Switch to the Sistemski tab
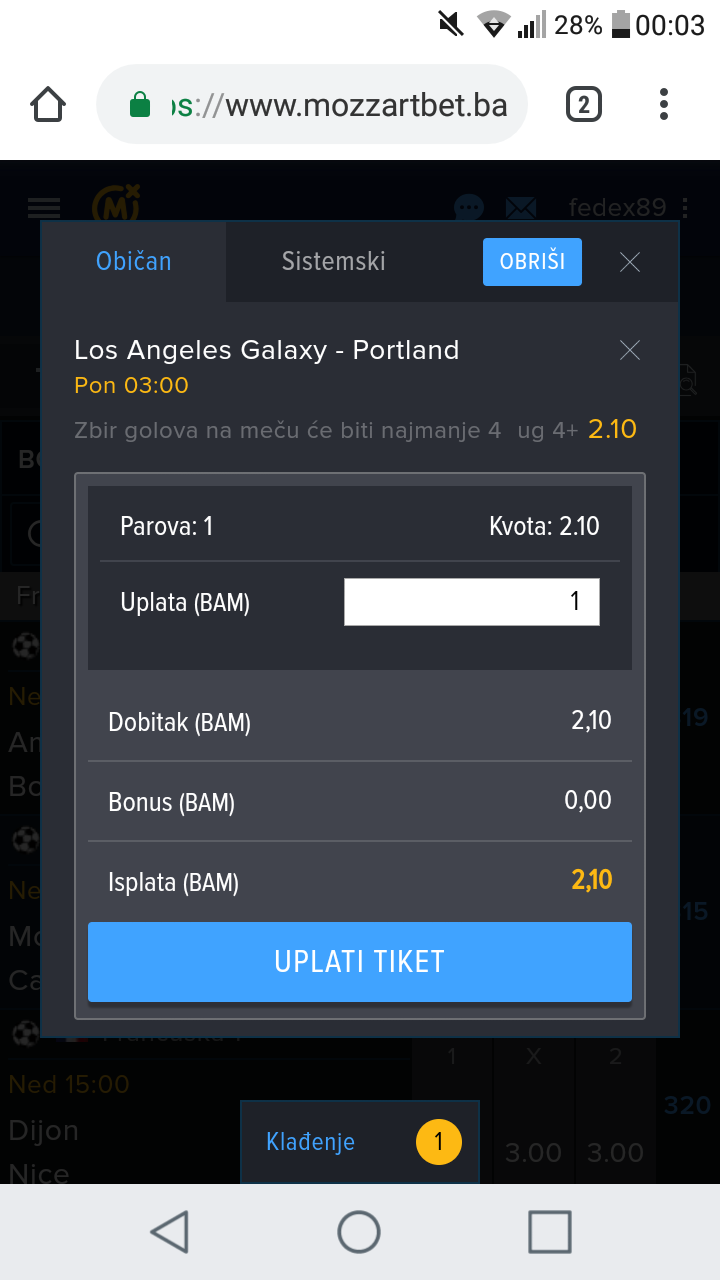The image size is (720, 1280). [333, 261]
